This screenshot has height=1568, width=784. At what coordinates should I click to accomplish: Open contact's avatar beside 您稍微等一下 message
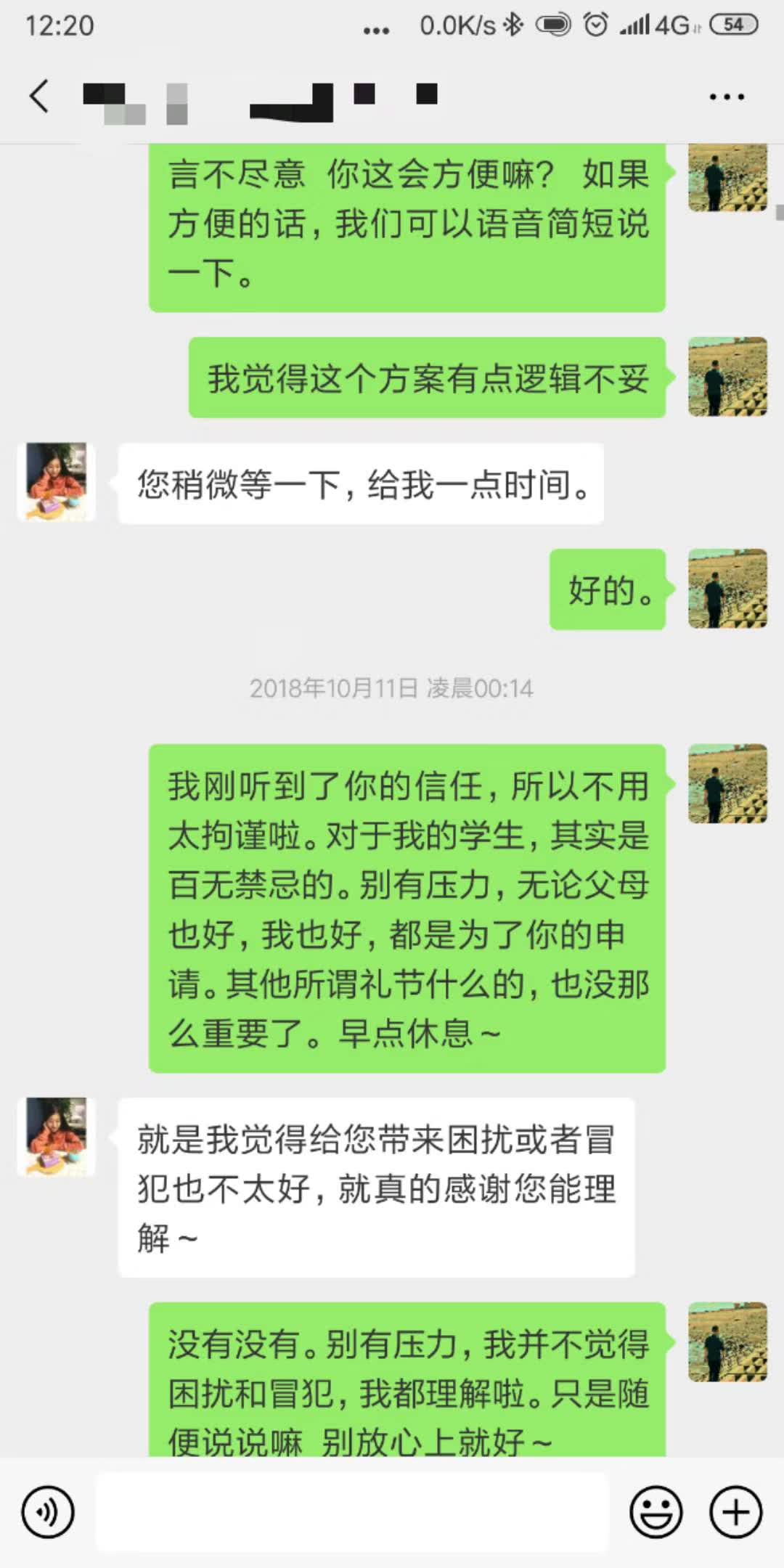(x=57, y=482)
